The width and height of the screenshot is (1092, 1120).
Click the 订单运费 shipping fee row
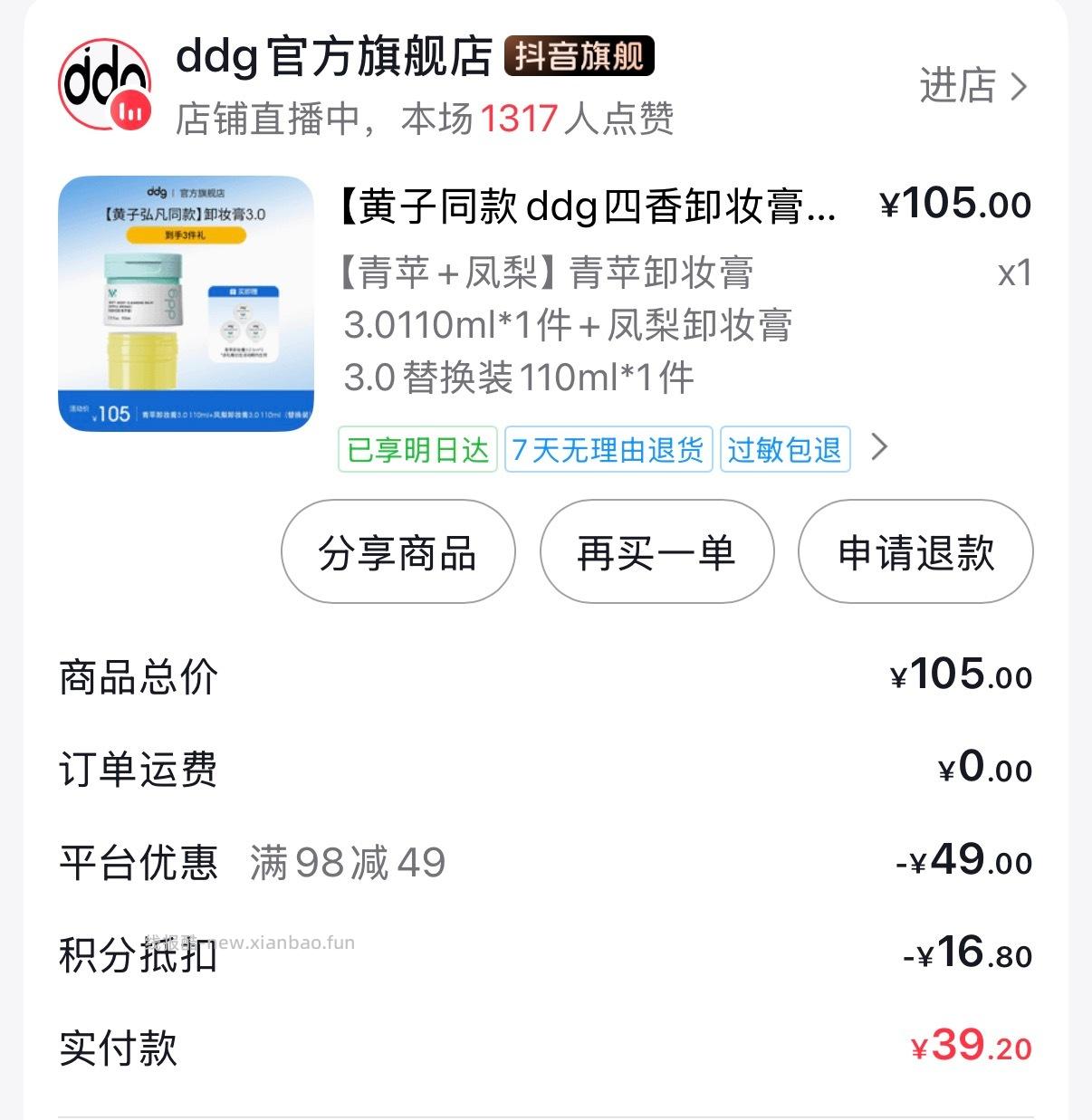pyautogui.click(x=138, y=769)
